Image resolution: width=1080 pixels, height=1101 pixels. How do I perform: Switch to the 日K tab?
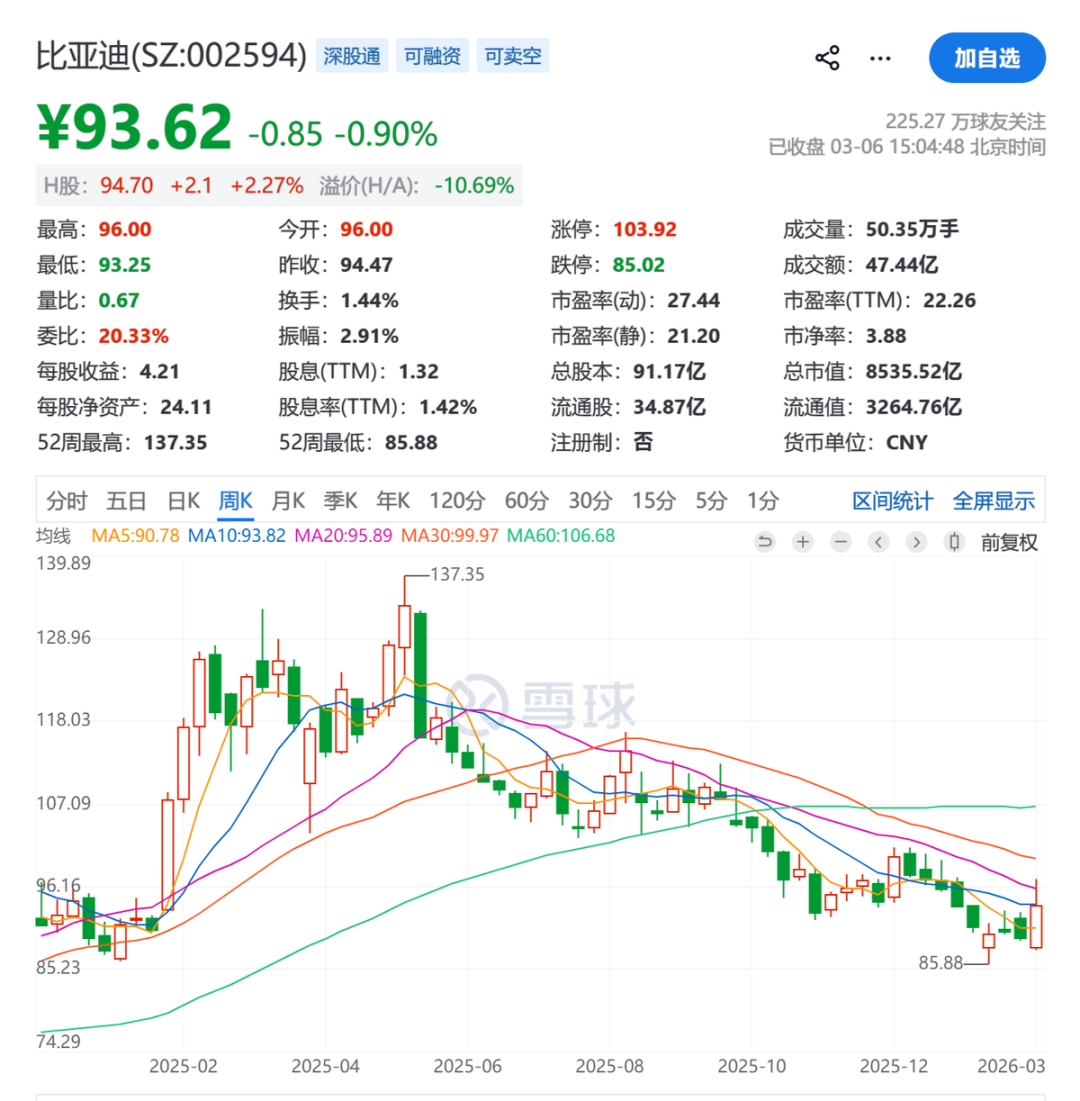tap(183, 500)
